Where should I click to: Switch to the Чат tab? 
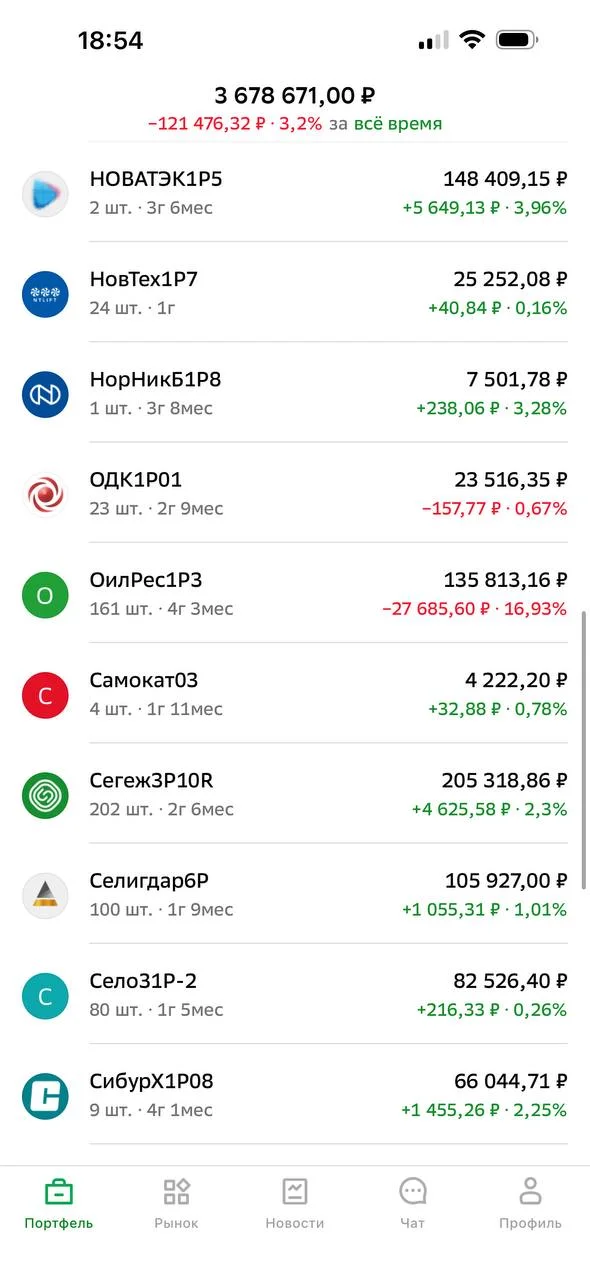click(413, 1204)
